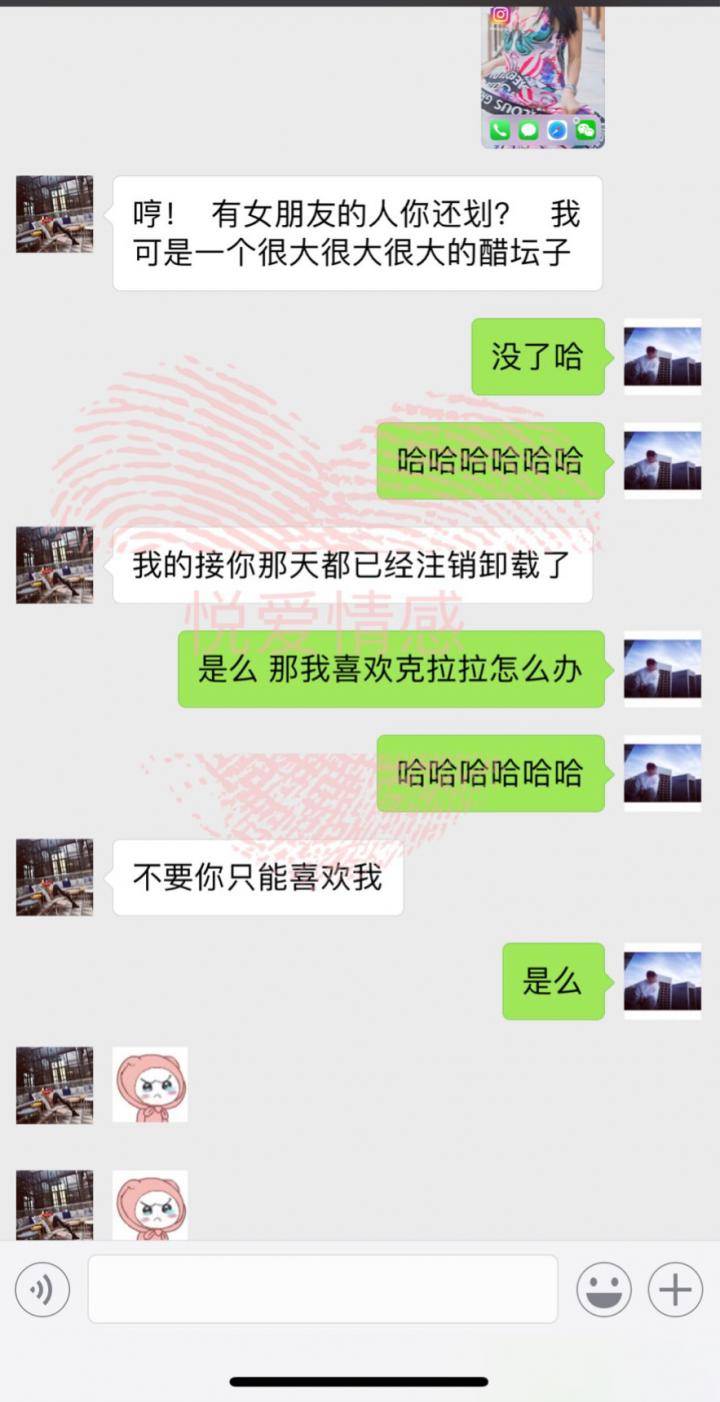The height and width of the screenshot is (1402, 720).
Task: Tap the message text input field
Action: [x=320, y=1289]
